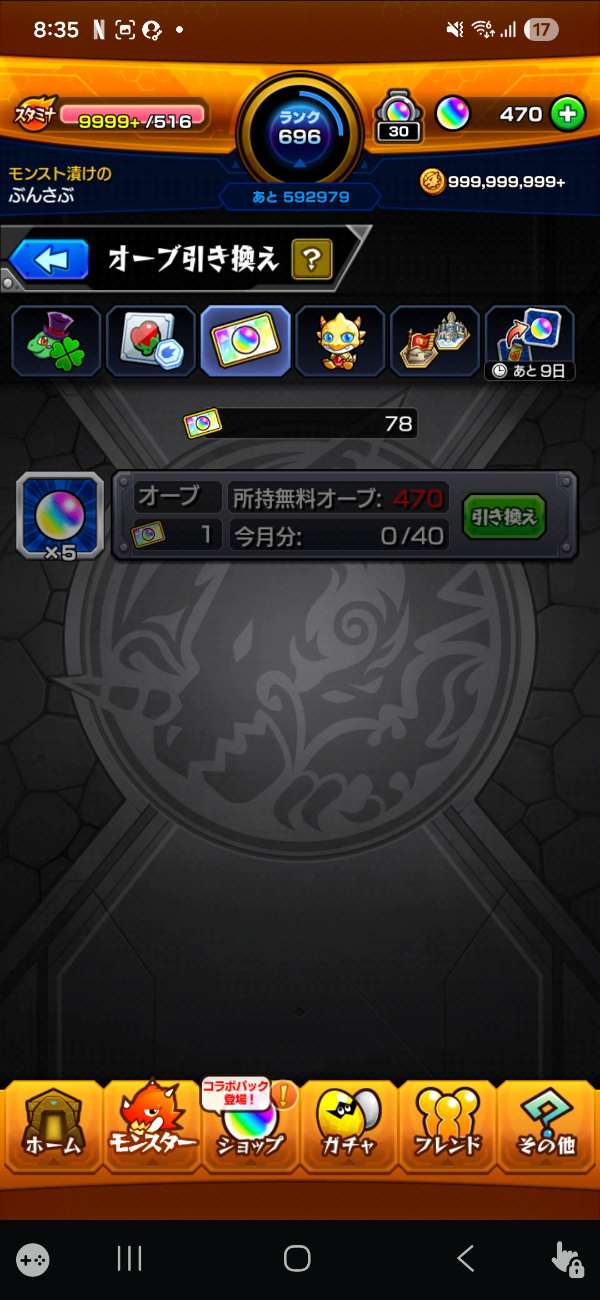Tap the system back button

pos(465,1258)
